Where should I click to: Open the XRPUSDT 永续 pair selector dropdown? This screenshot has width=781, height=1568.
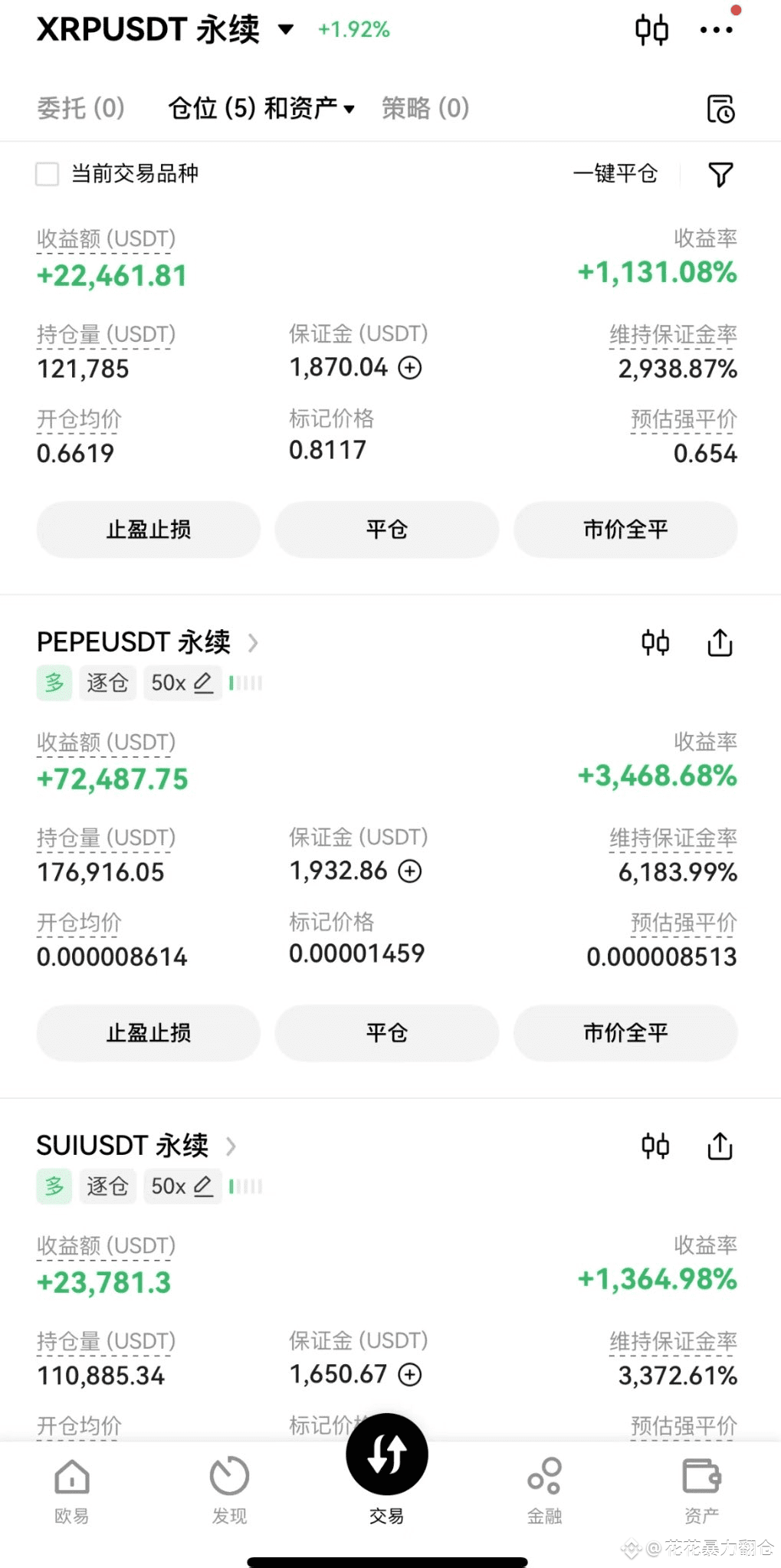(x=284, y=29)
